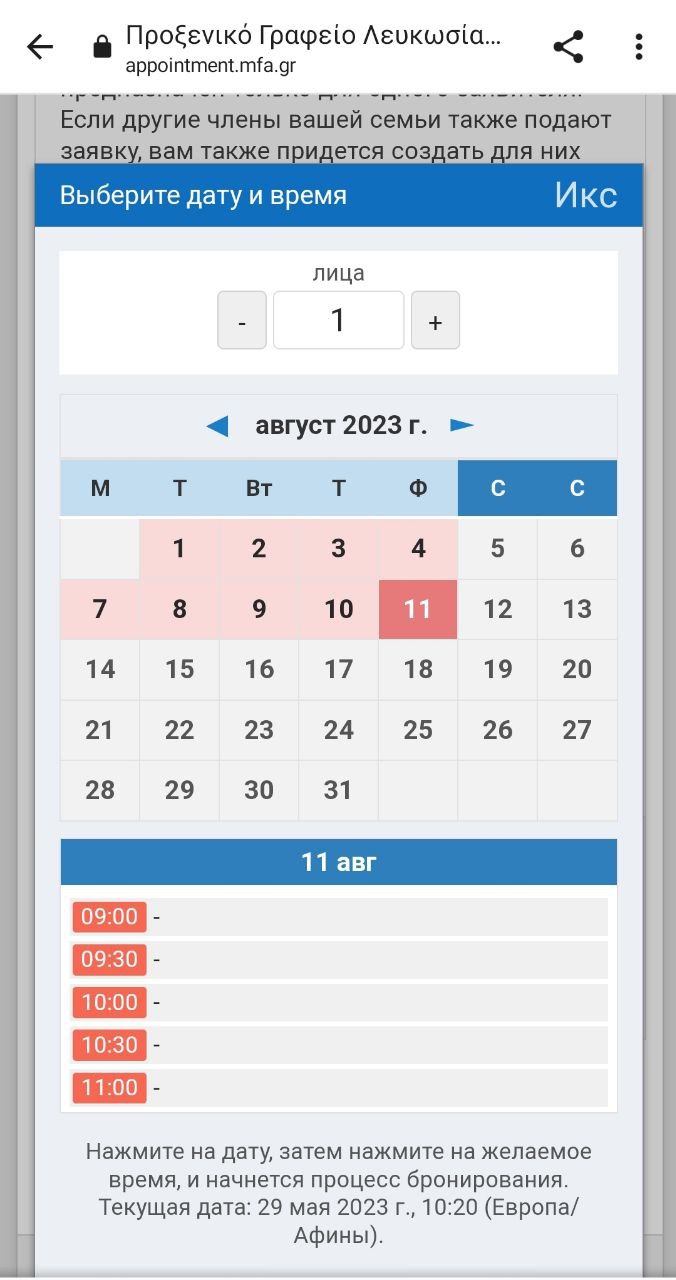Image resolution: width=676 pixels, height=1280 pixels.
Task: Select the 11:00 time slot
Action: [110, 1088]
